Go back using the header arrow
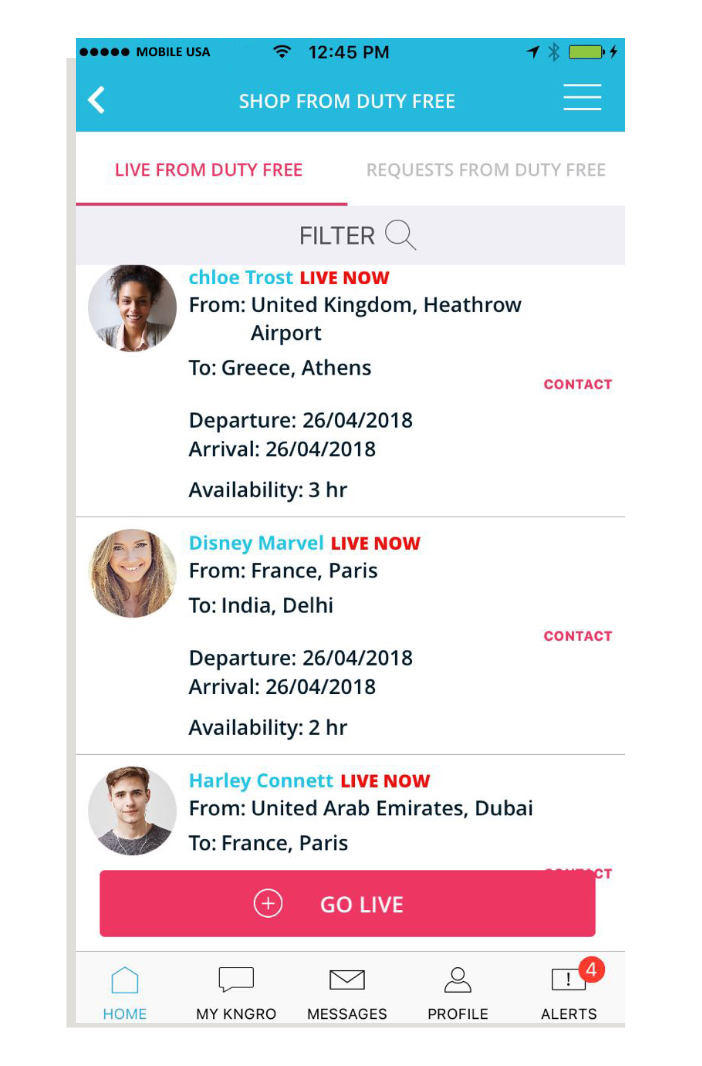This screenshot has height=1066, width=702. coord(97,100)
